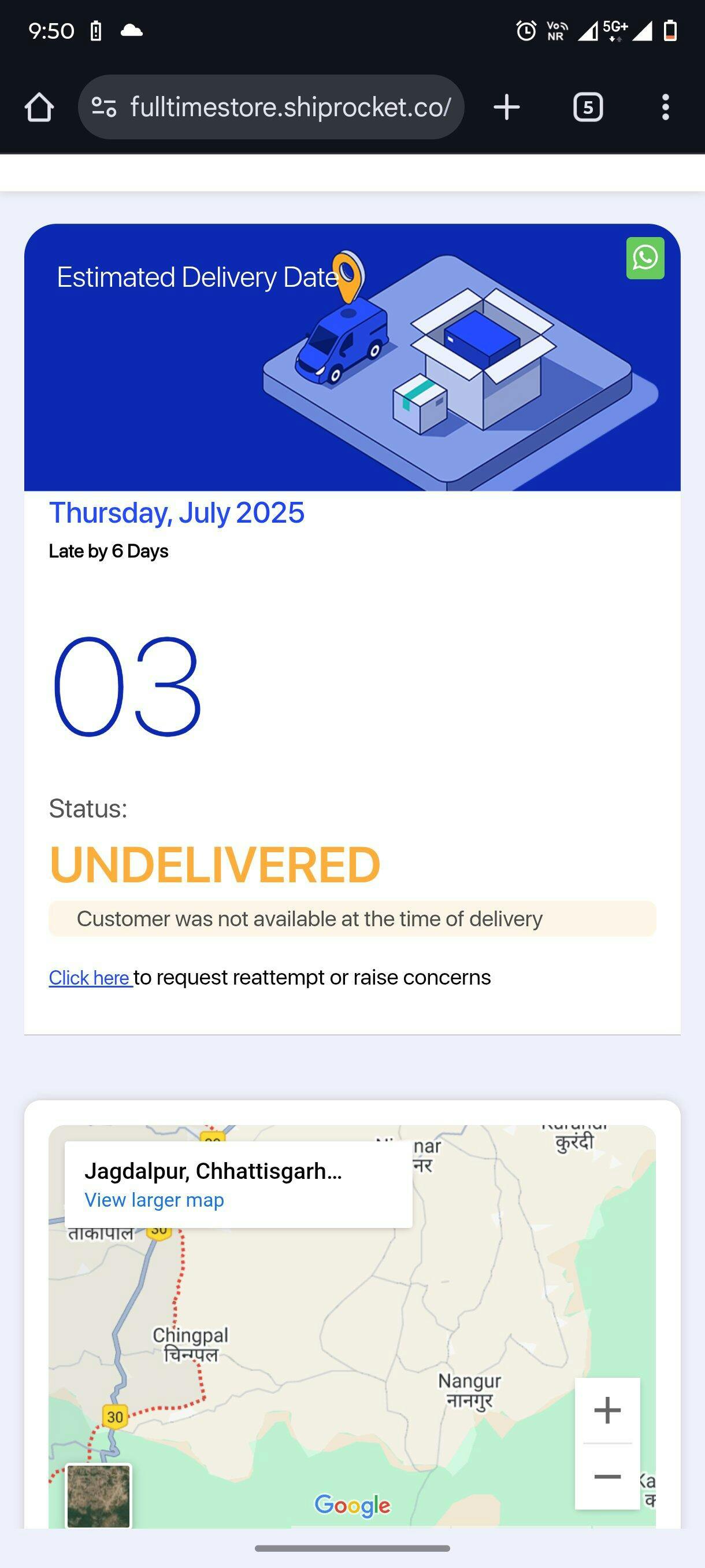705x1568 pixels.
Task: Open 'View larger map' link
Action: coord(154,1199)
